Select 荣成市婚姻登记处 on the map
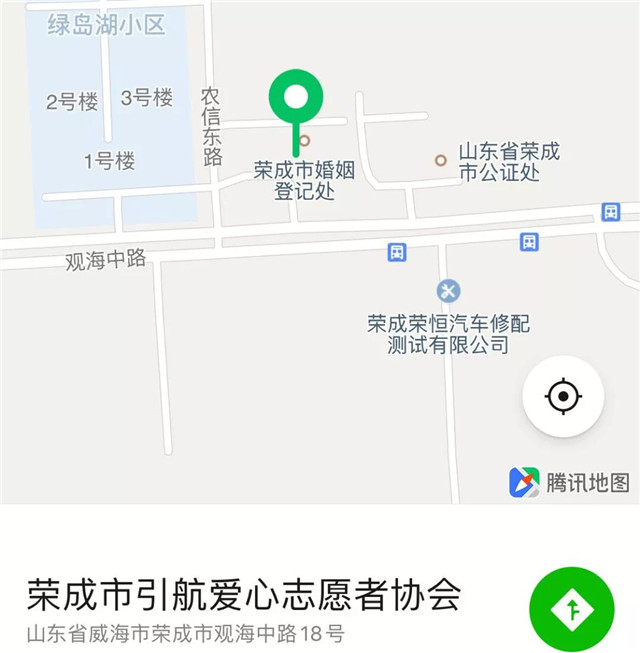This screenshot has height=653, width=640. tap(303, 180)
